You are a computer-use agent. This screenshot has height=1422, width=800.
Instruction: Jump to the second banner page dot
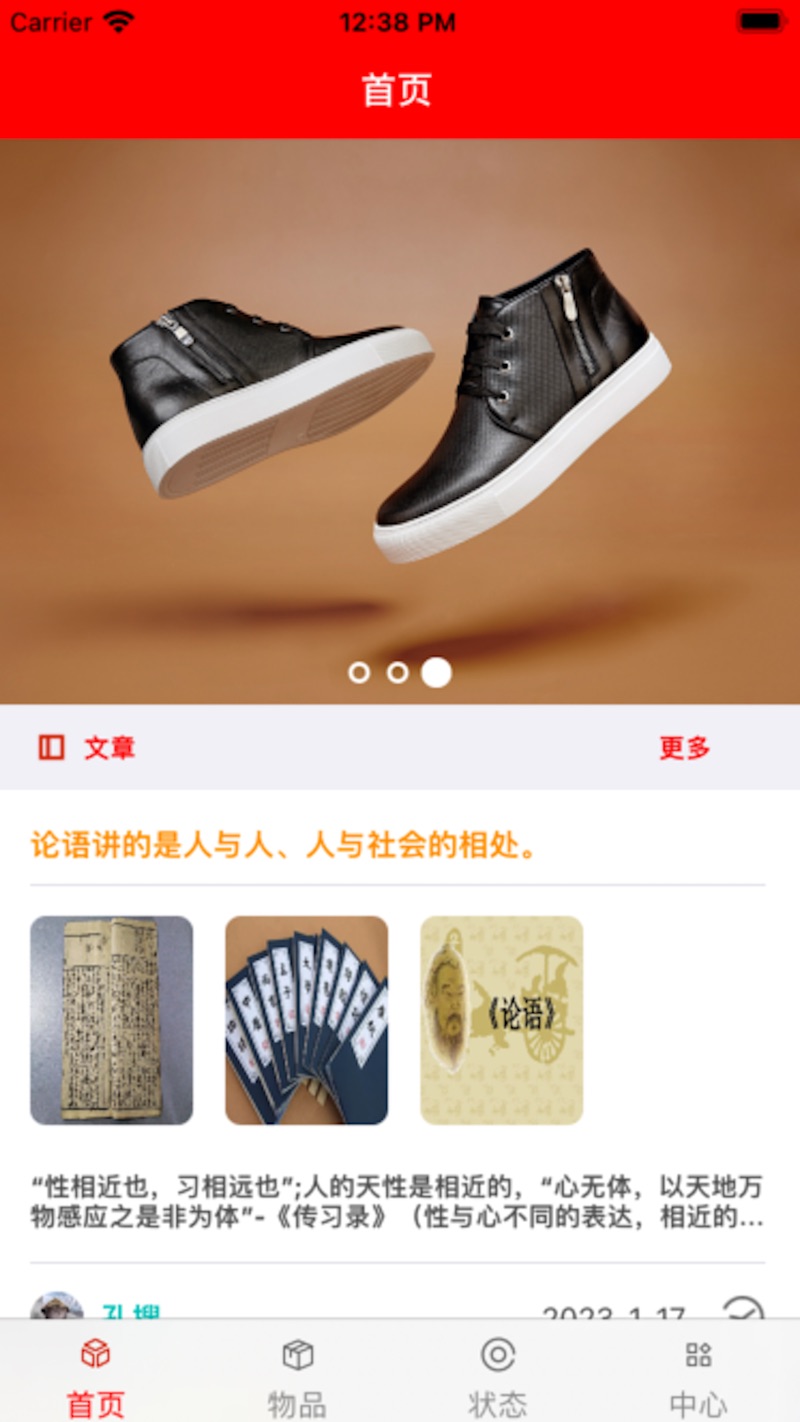pyautogui.click(x=397, y=673)
